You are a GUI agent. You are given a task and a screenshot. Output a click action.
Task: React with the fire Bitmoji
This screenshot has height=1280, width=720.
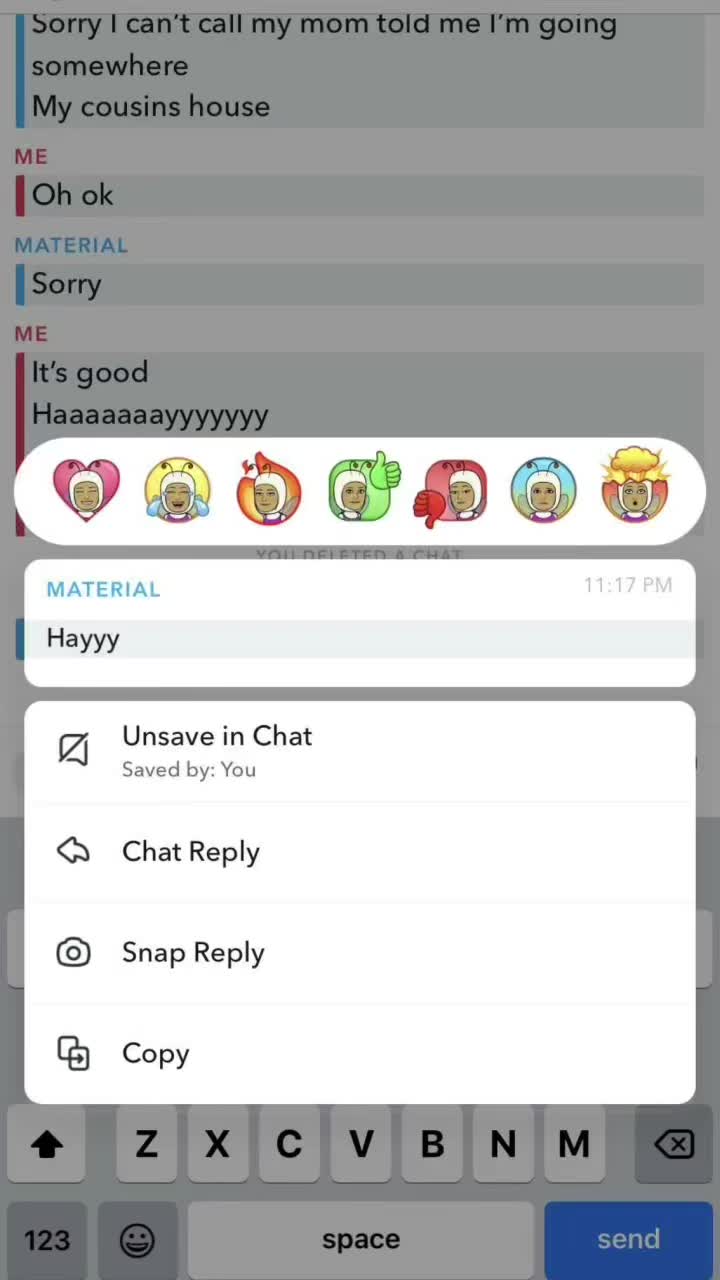pyautogui.click(x=268, y=490)
